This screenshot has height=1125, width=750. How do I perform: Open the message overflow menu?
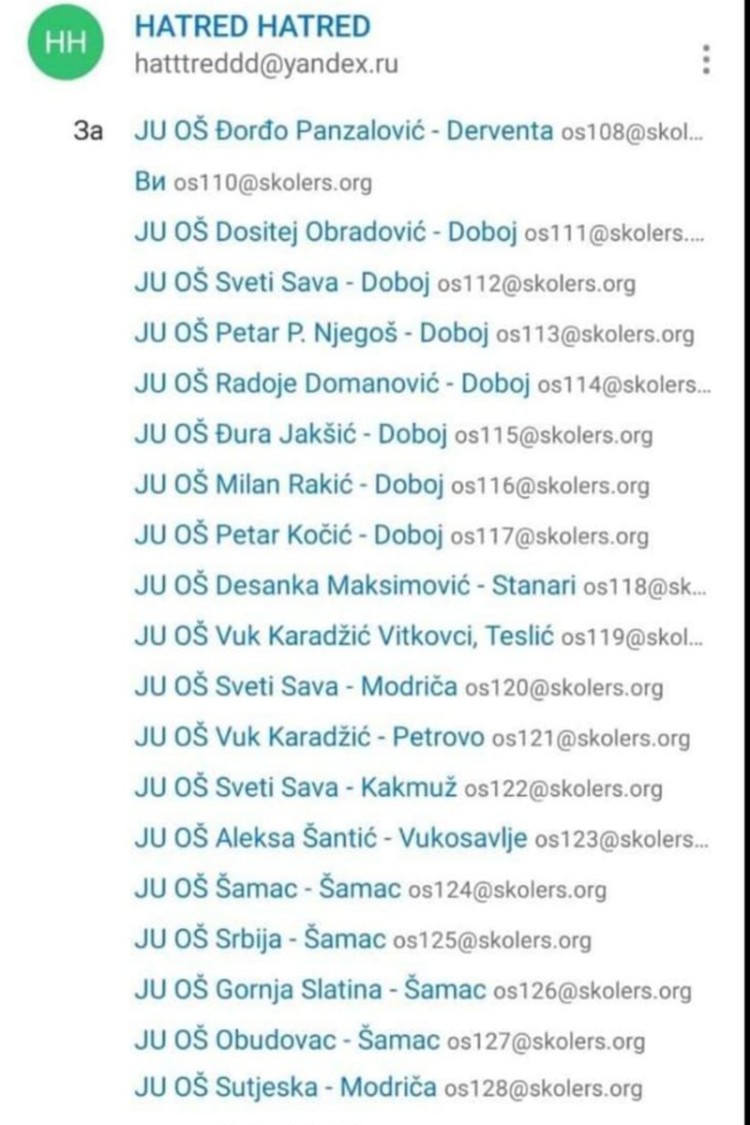pos(706,60)
